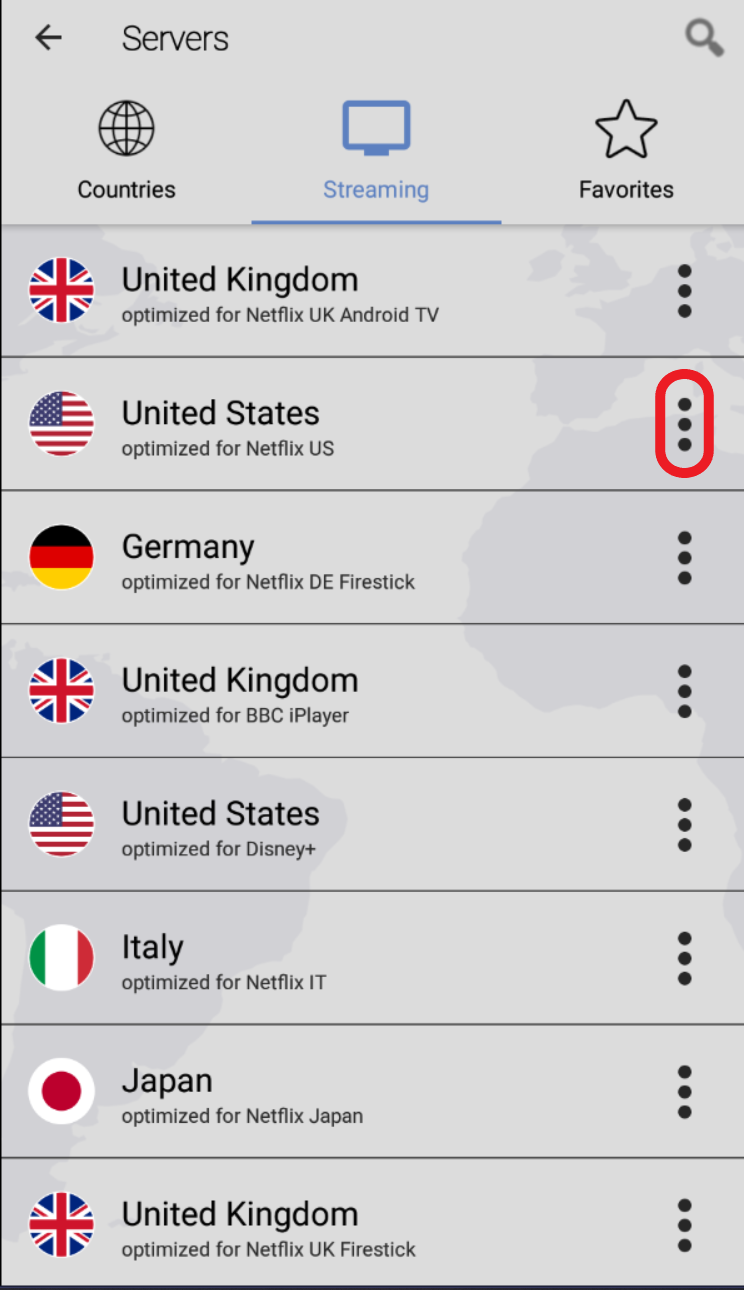Screen dimensions: 744x1290
Task: Open the three-dot menu for Disney+ server
Action: [684, 825]
